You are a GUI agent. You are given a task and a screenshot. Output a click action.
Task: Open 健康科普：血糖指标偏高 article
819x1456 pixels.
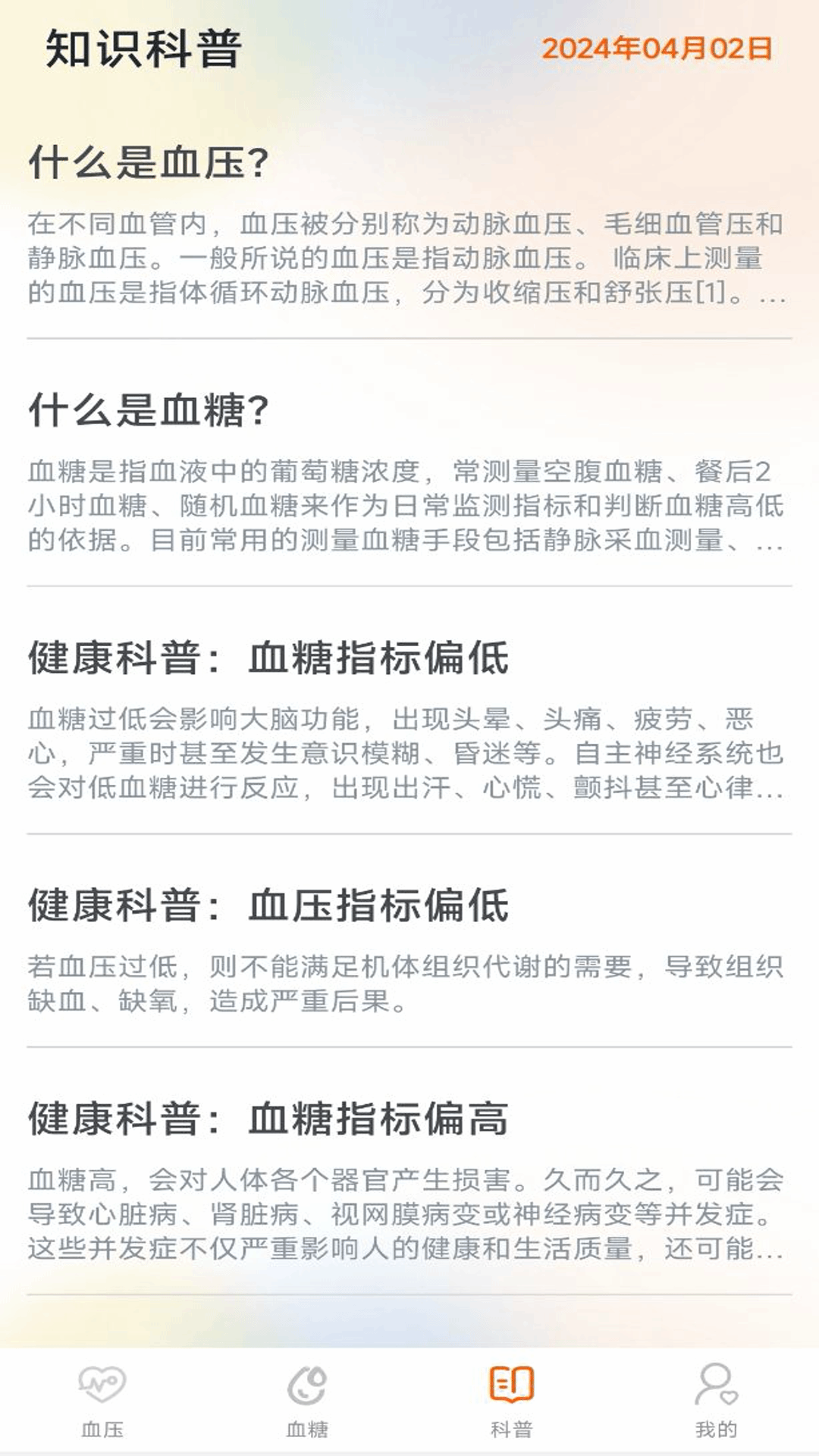[268, 1119]
